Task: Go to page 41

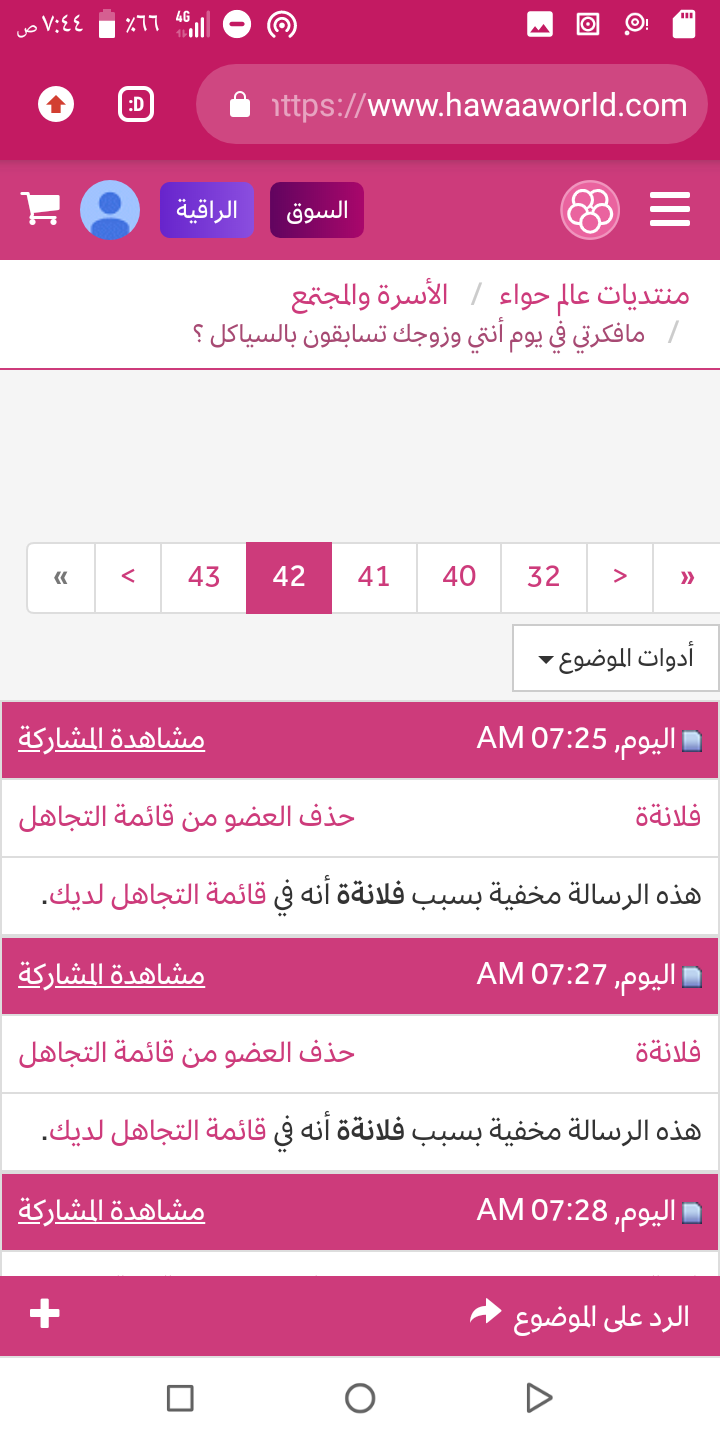Action: pyautogui.click(x=374, y=577)
